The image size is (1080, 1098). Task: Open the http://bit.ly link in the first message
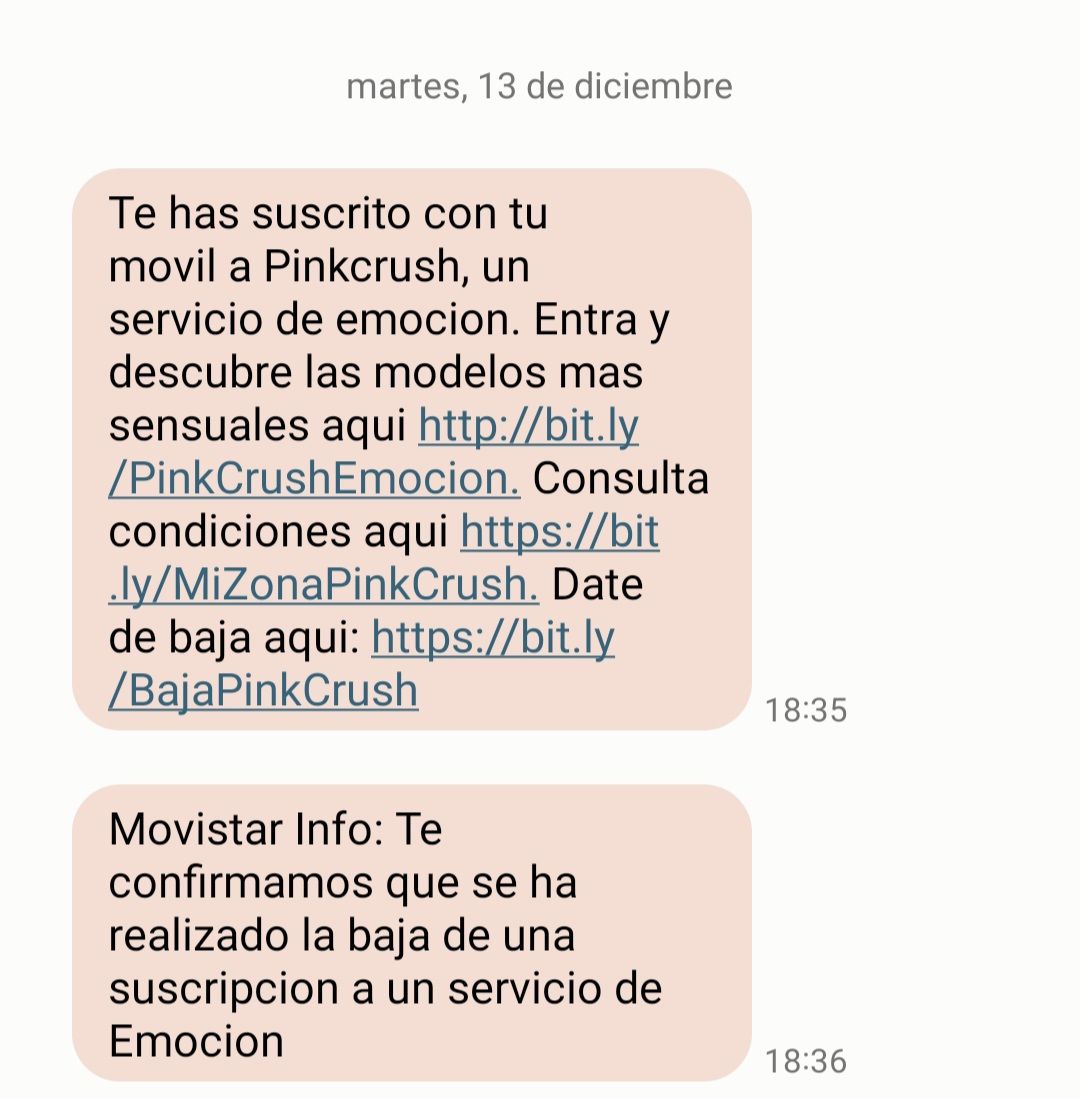point(530,425)
